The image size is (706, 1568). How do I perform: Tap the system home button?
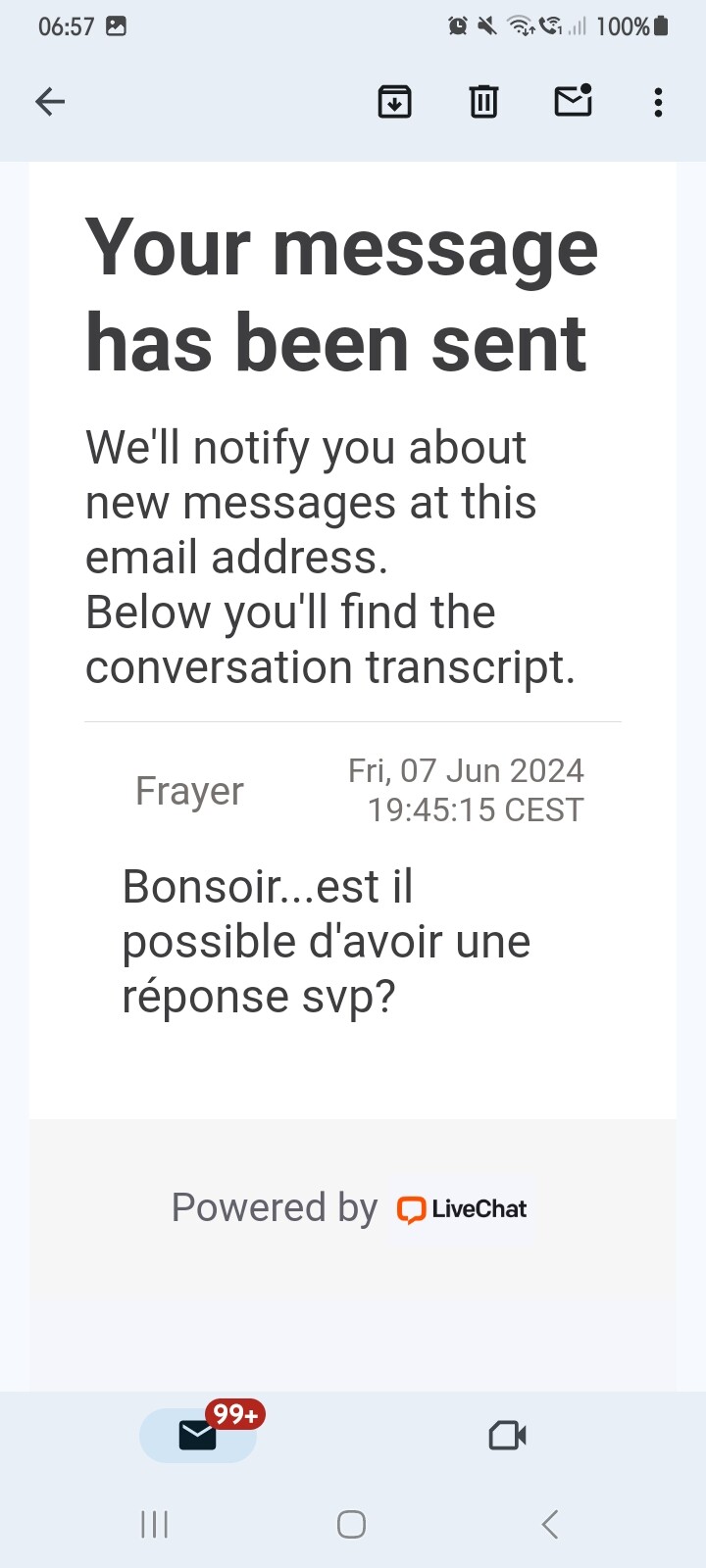coord(351,1525)
